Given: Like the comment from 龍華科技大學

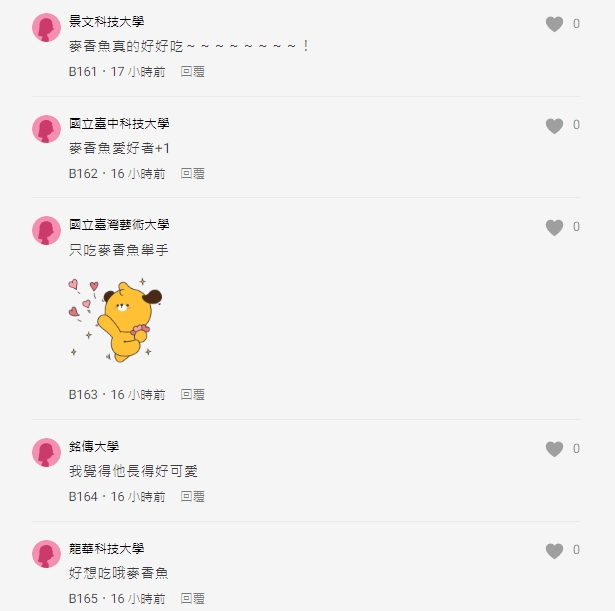Looking at the screenshot, I should (x=554, y=551).
